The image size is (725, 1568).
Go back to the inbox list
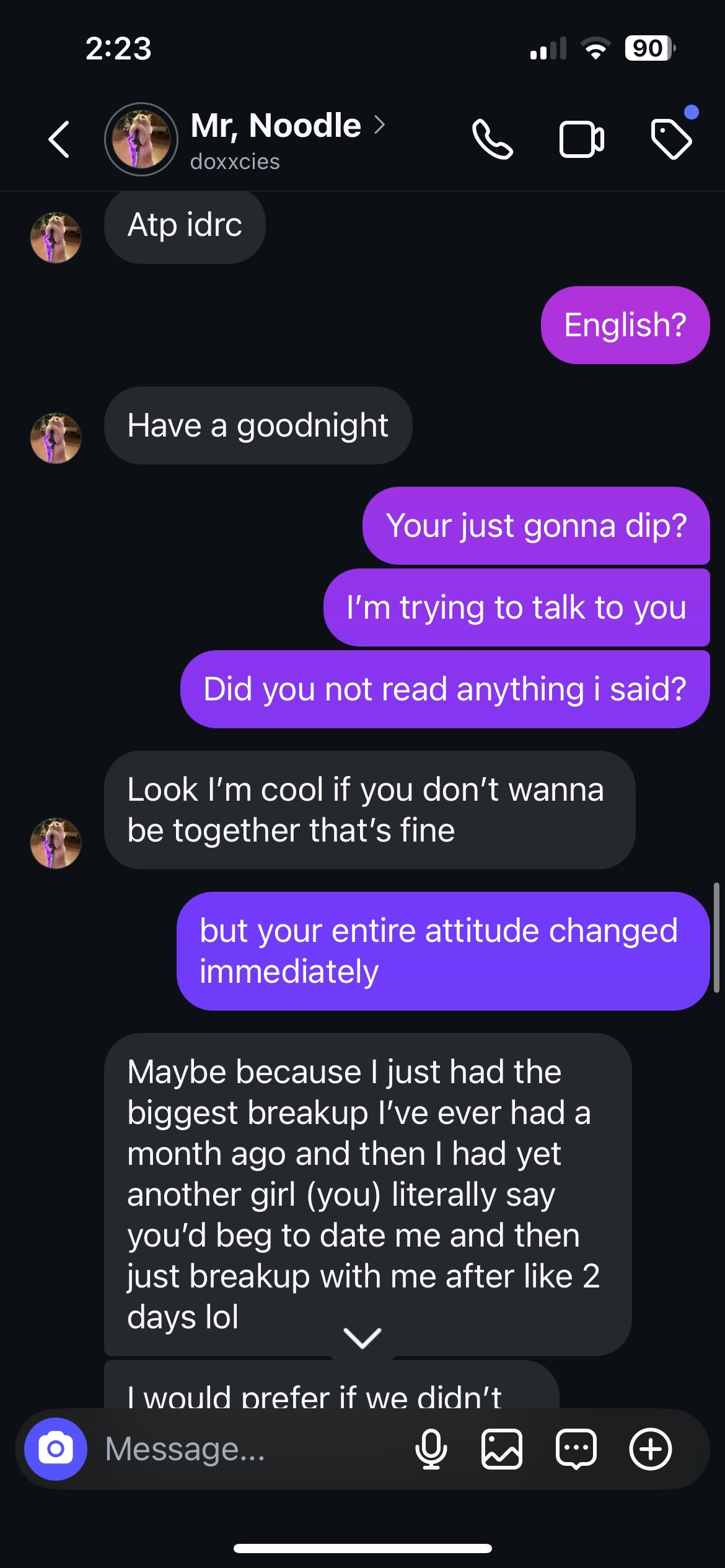pos(59,139)
